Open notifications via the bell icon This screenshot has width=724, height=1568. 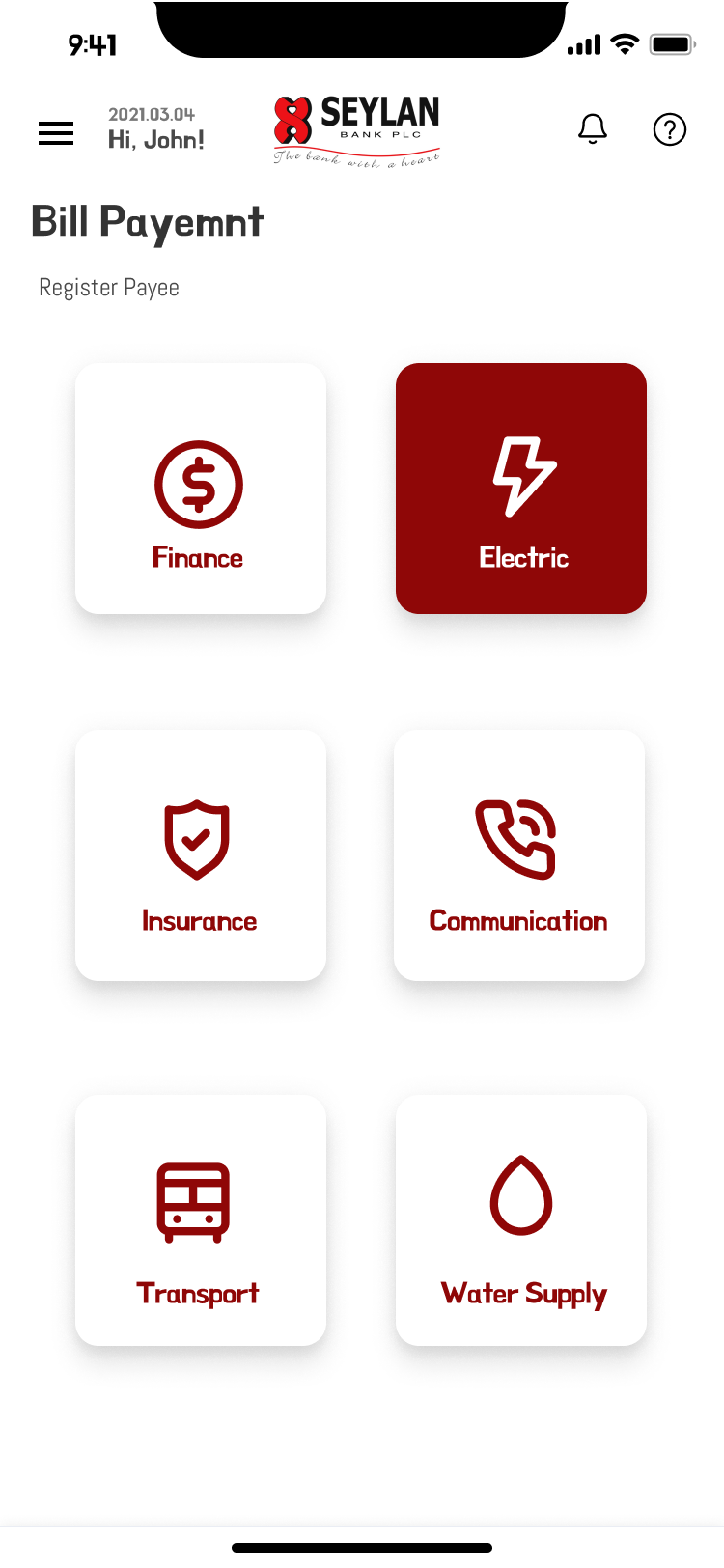point(593,128)
